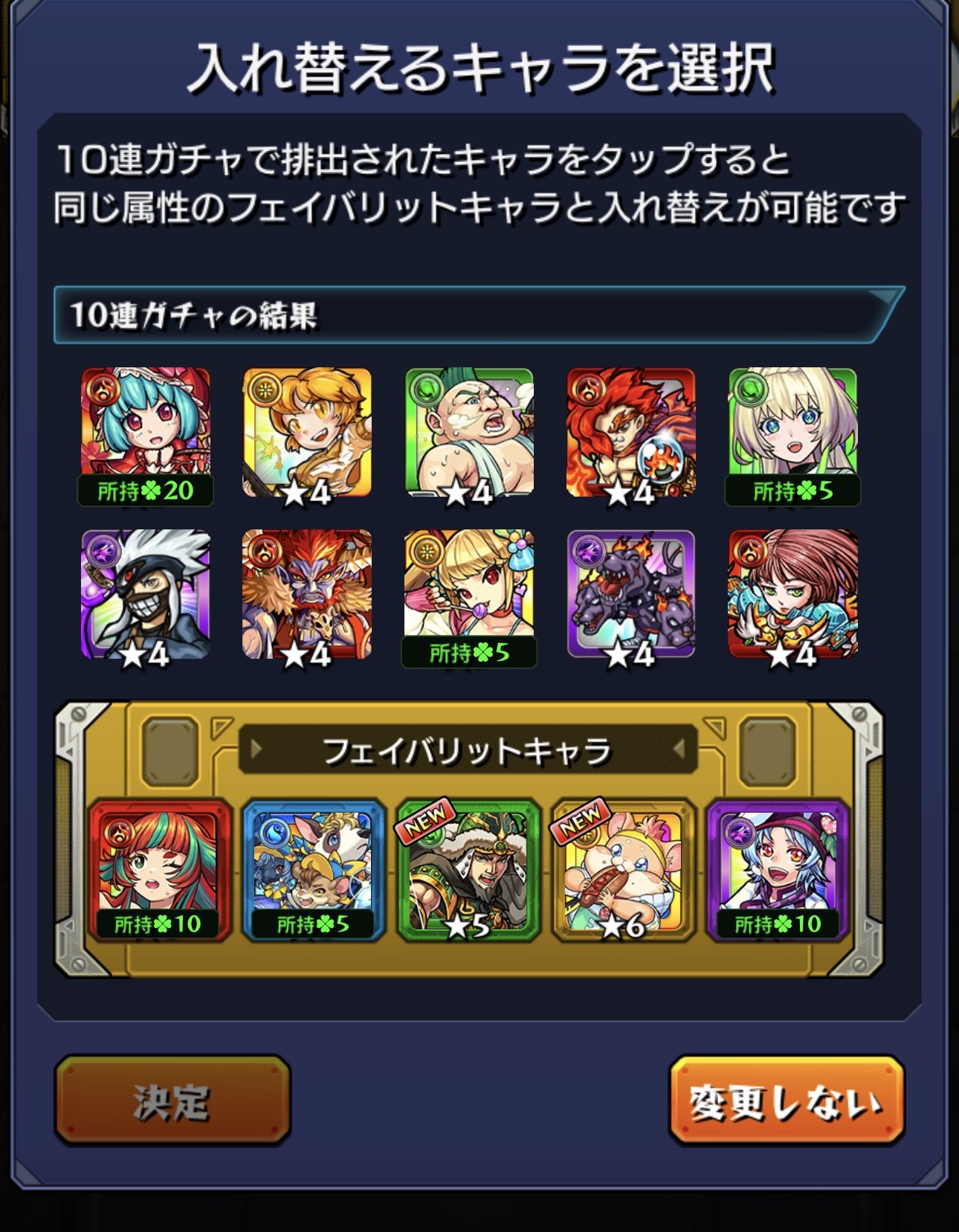Select red-maned demon ★4 character

pos(307,595)
